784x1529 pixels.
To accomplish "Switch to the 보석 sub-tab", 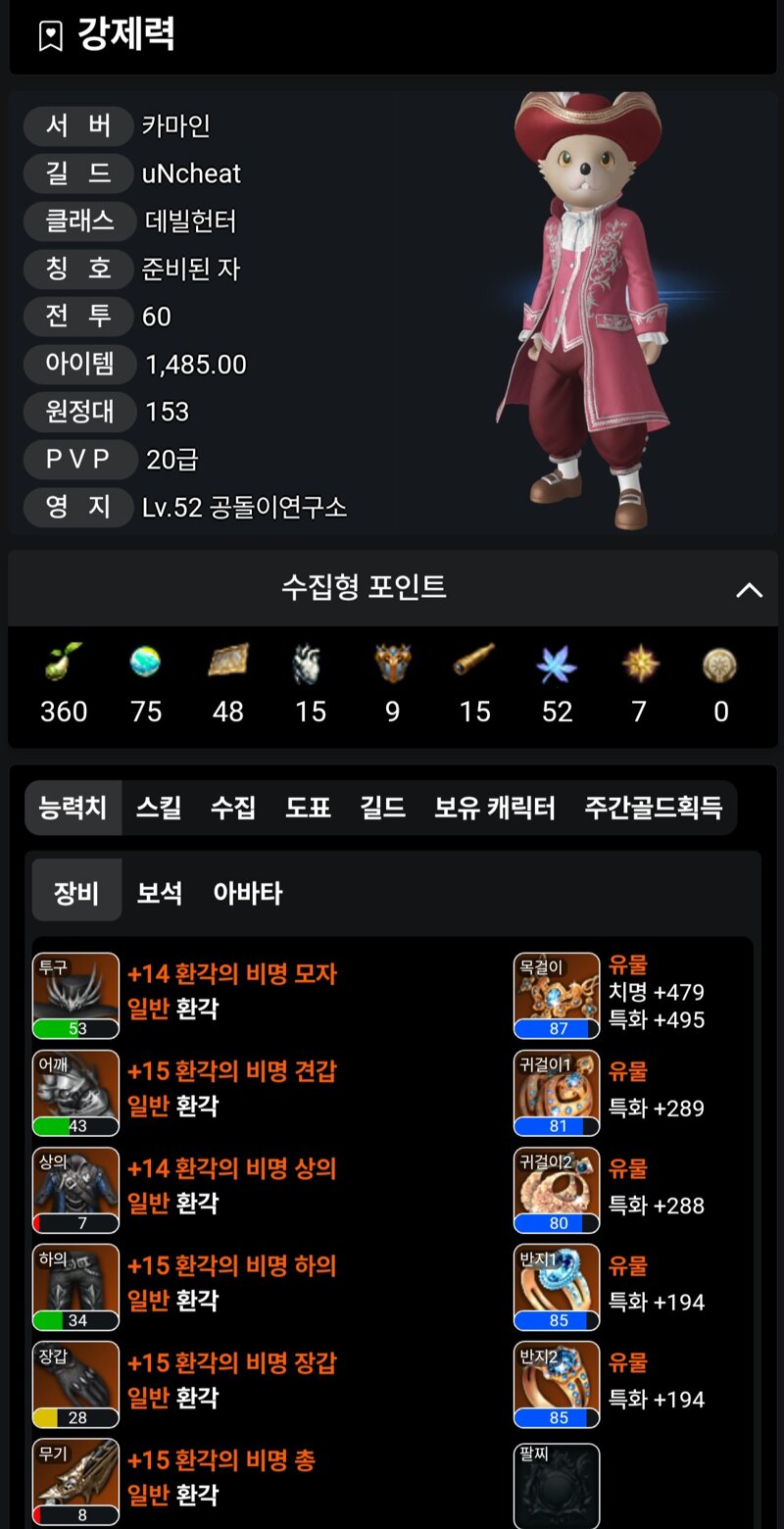I will coord(159,892).
